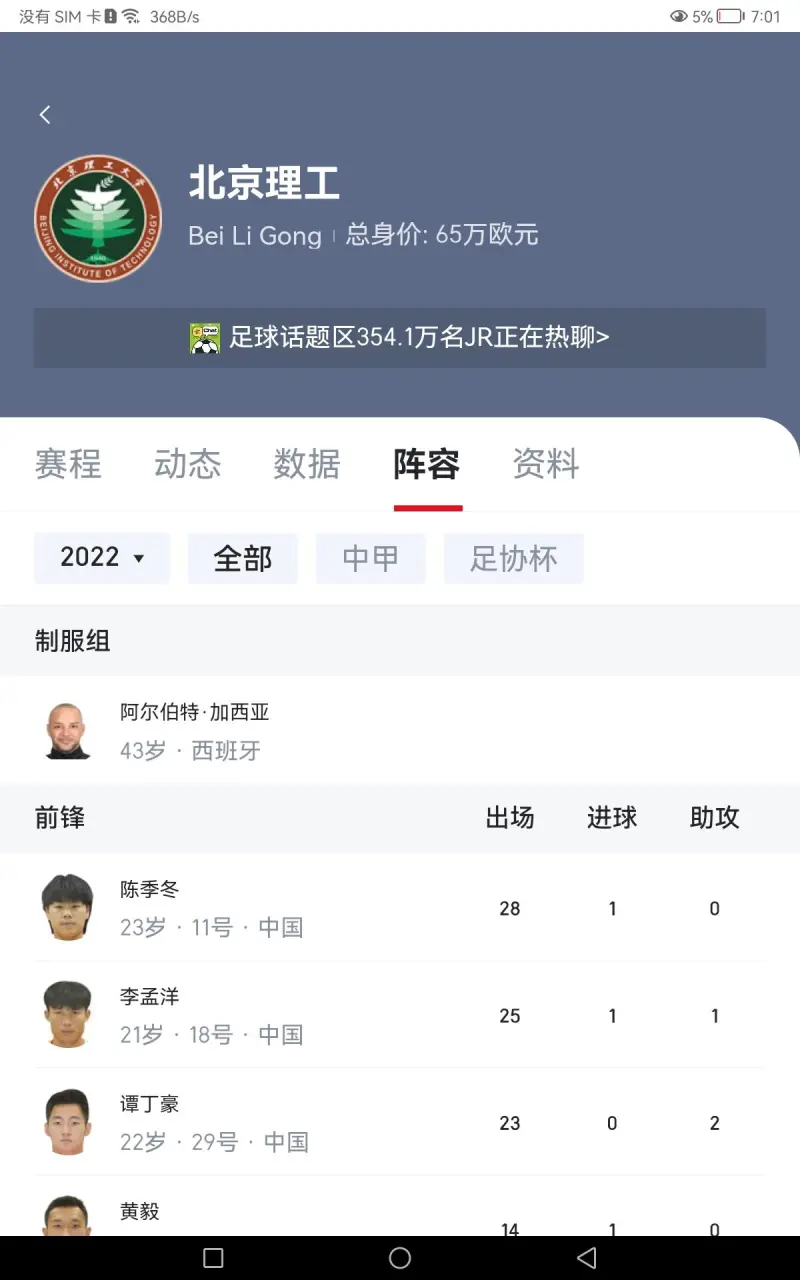Select the 全部 filter chip
Screen dimensions: 800x1280
[x=243, y=558]
